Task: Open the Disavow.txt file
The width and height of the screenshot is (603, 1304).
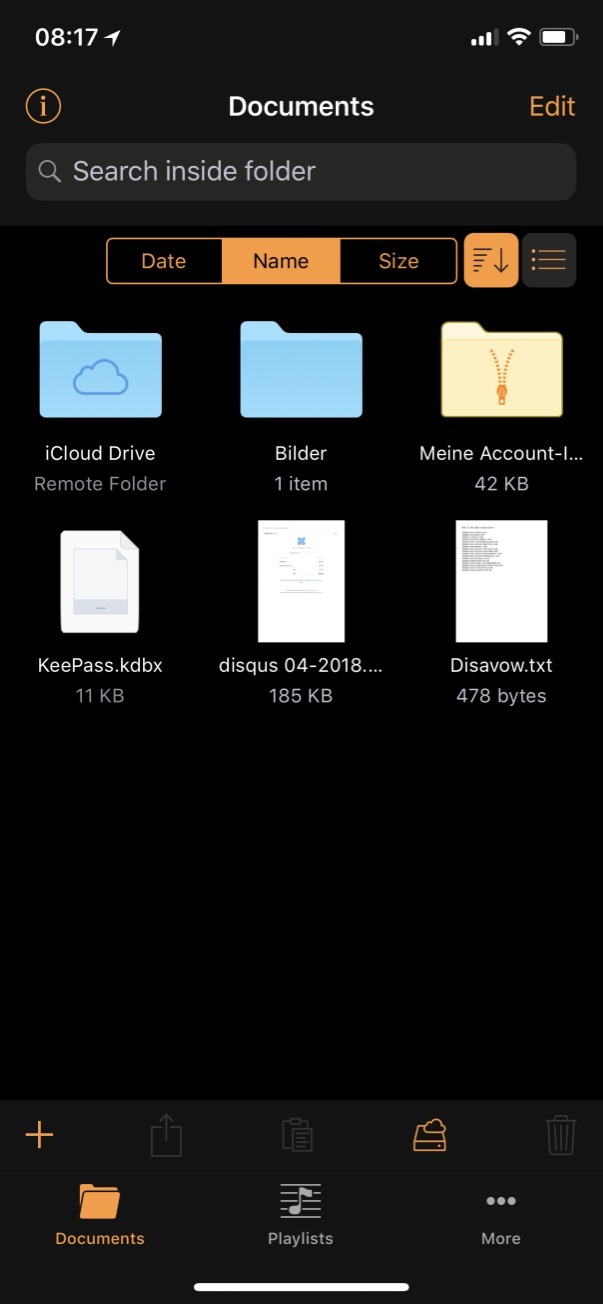Action: (x=501, y=612)
